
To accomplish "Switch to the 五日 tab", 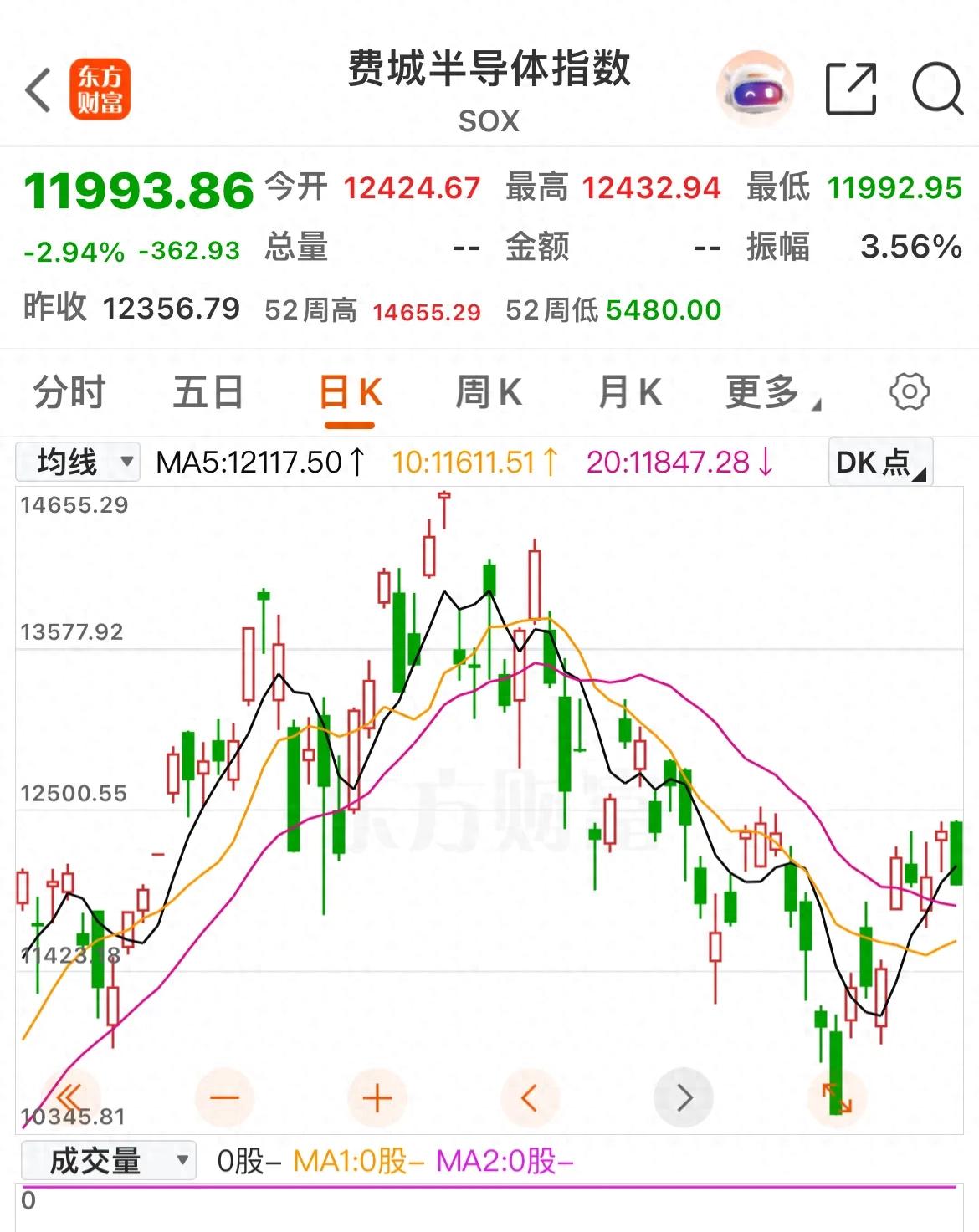I will (x=208, y=392).
